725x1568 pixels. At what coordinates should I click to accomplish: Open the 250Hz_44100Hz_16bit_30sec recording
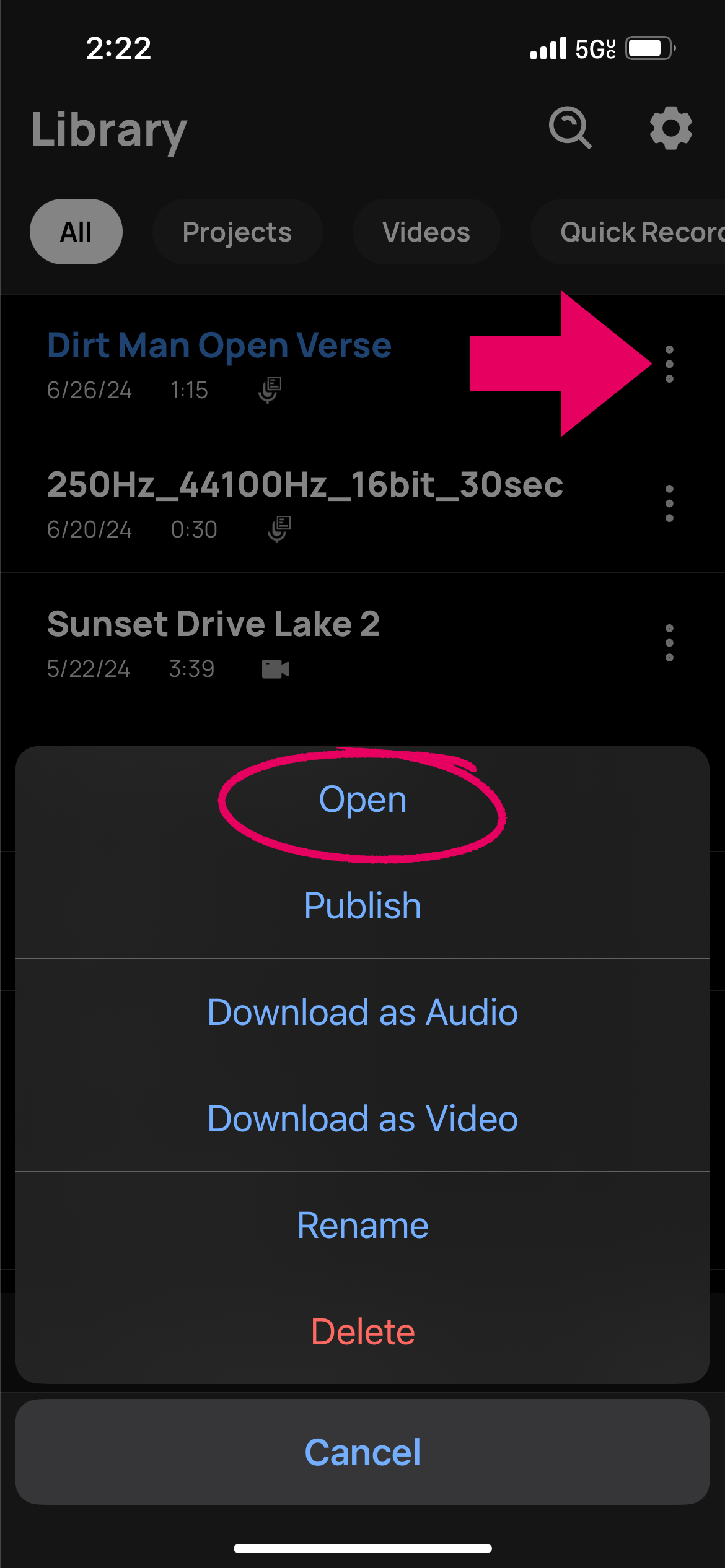[305, 485]
